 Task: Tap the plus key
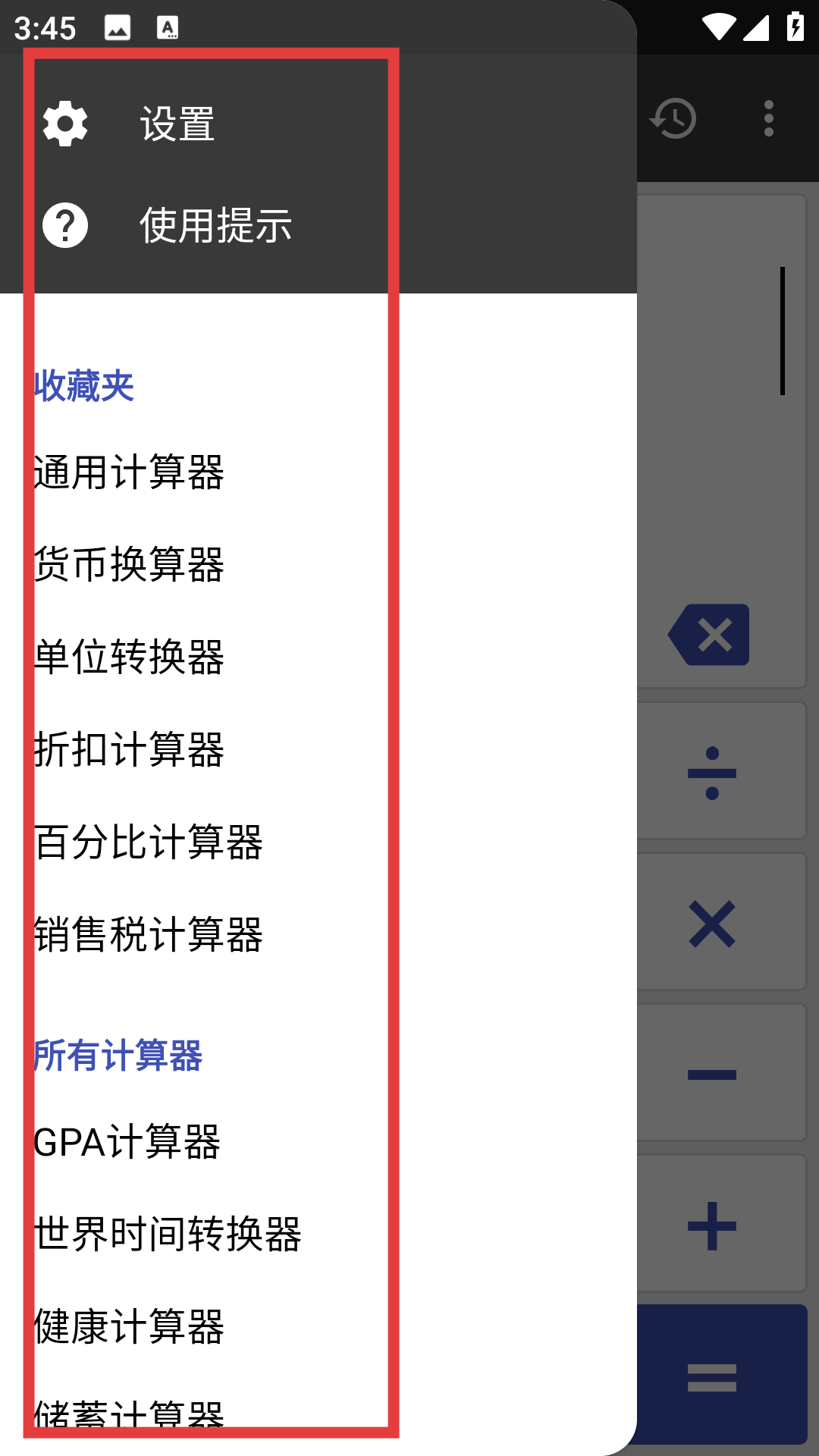(721, 1225)
